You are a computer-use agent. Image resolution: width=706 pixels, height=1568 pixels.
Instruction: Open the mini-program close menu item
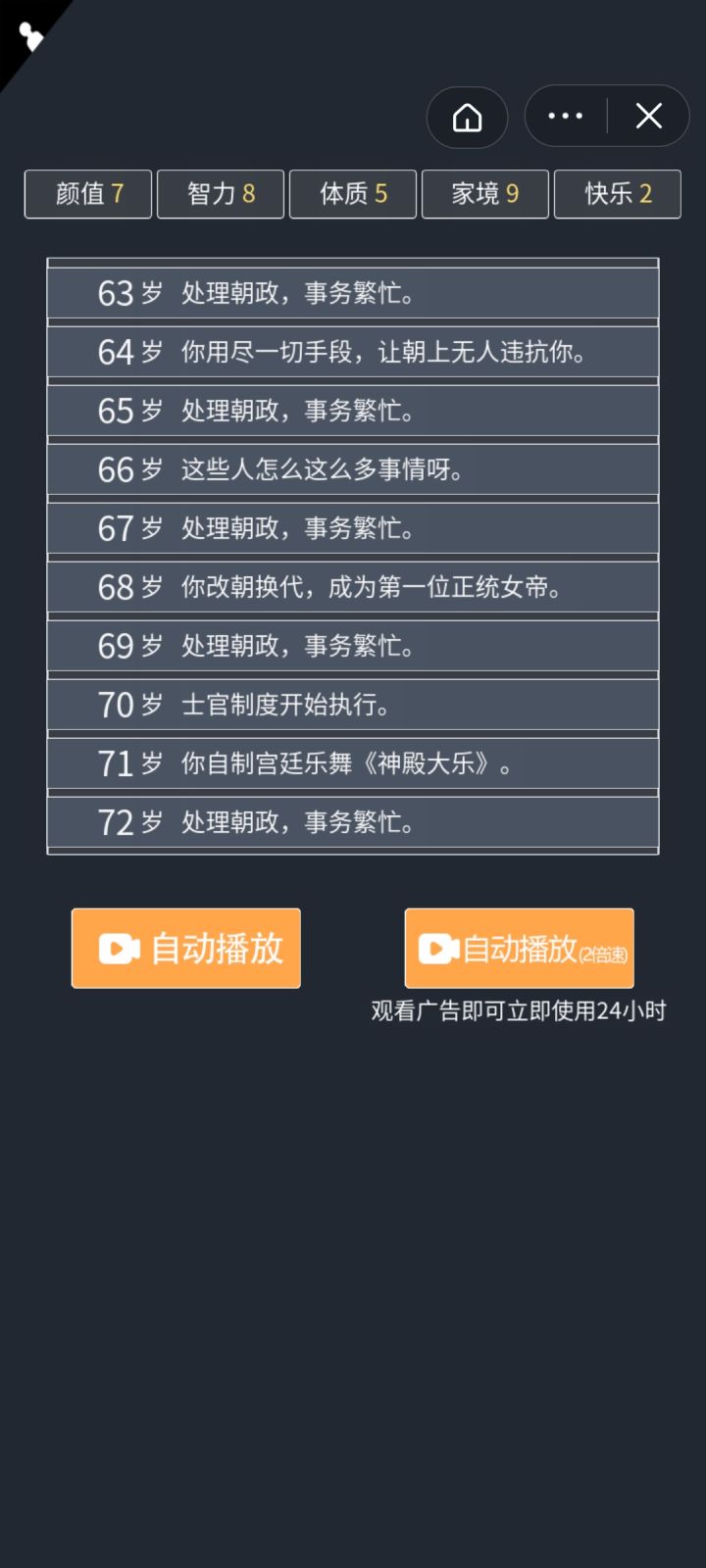click(647, 116)
